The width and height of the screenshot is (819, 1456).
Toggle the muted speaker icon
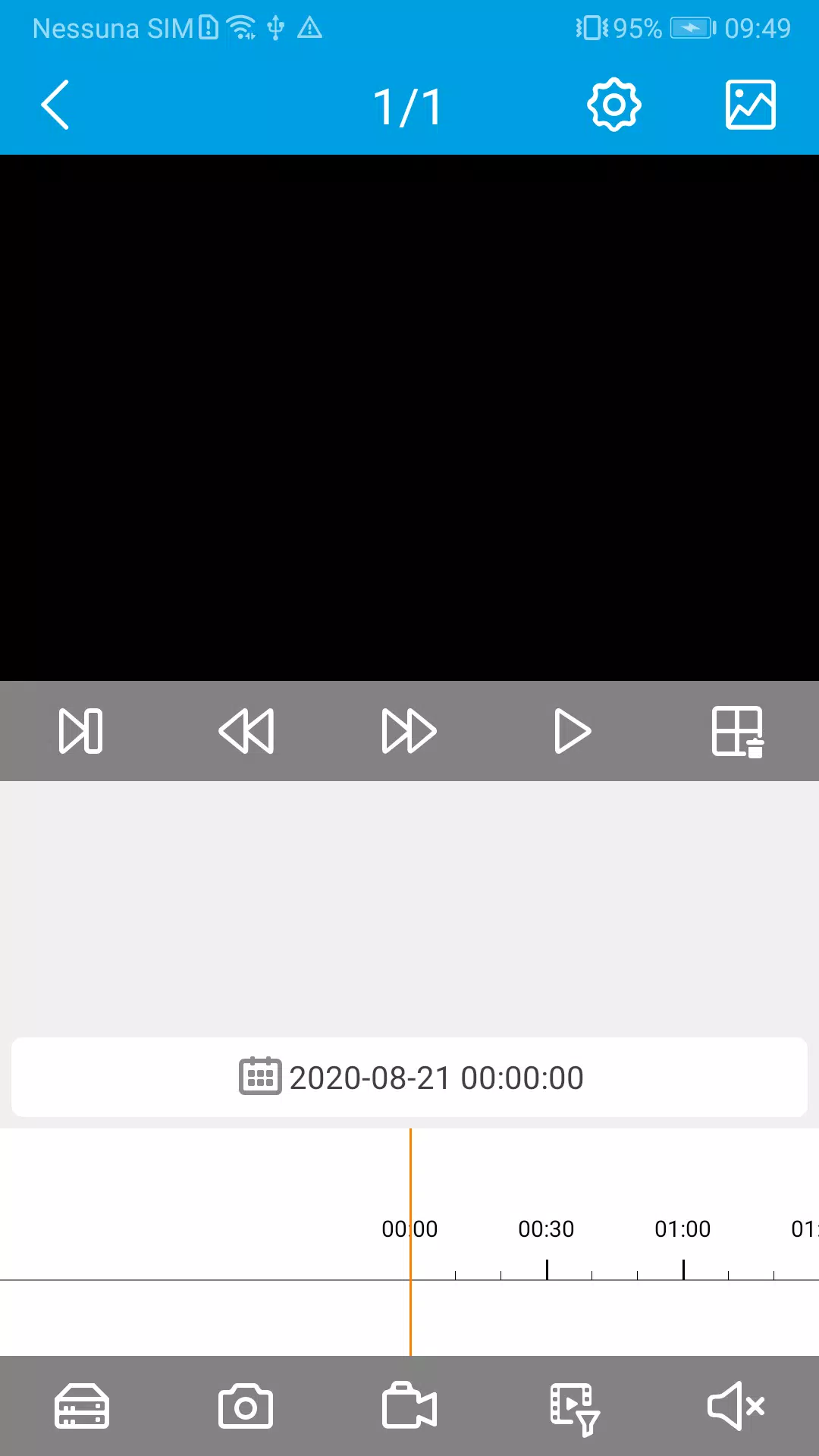(736, 1406)
